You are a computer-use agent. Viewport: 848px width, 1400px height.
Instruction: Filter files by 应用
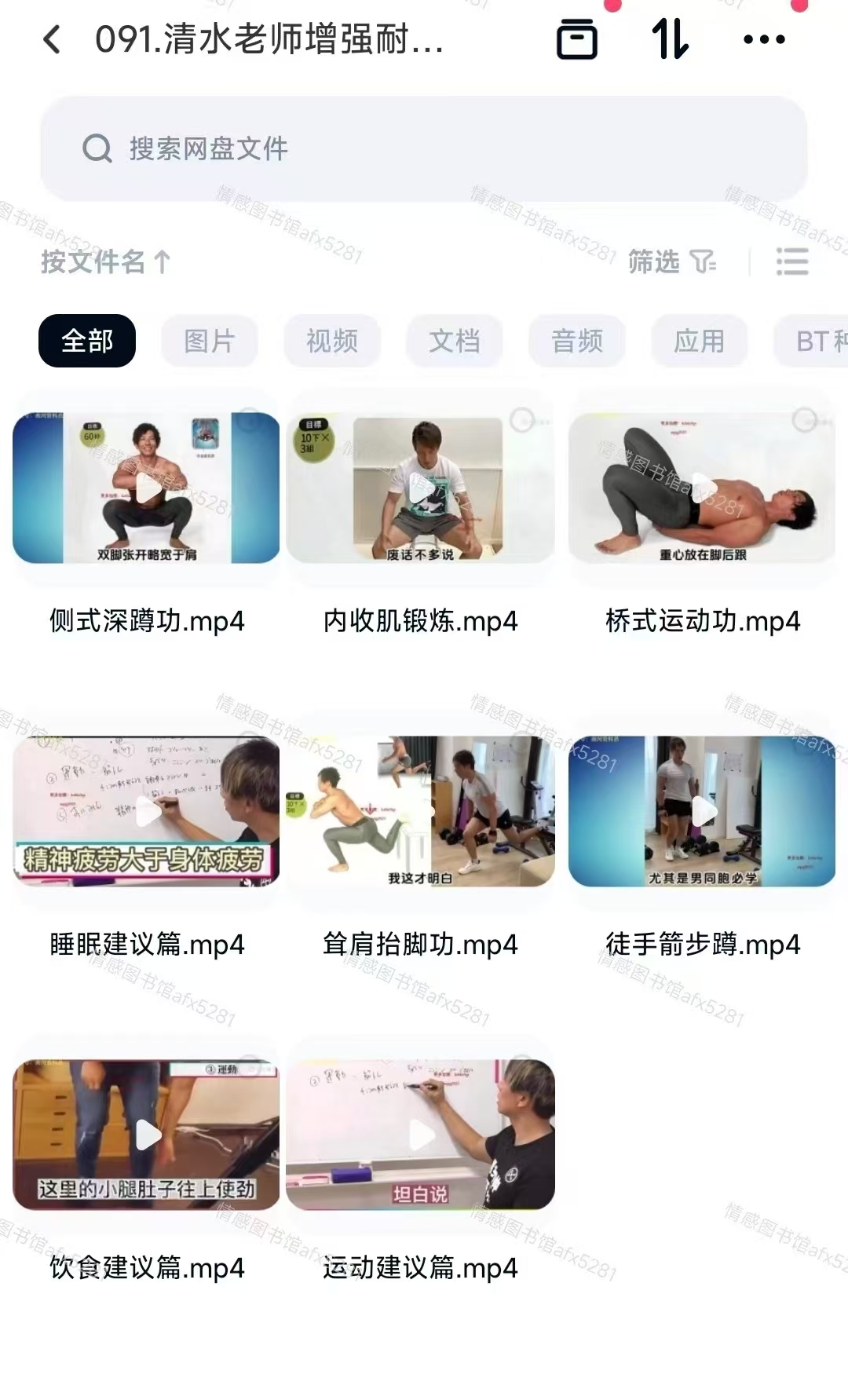(699, 341)
